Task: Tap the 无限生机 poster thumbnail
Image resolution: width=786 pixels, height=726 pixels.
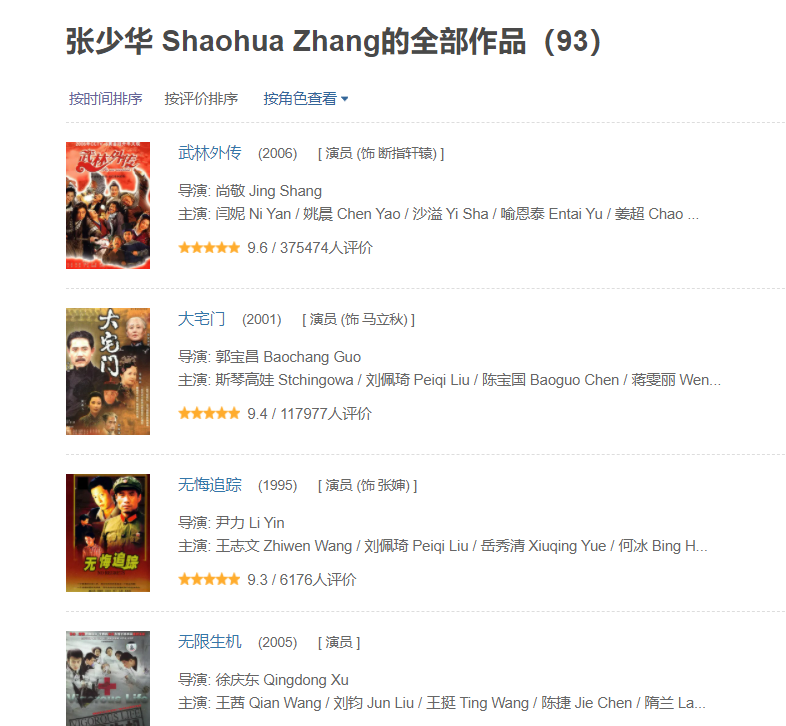Action: coord(108,680)
